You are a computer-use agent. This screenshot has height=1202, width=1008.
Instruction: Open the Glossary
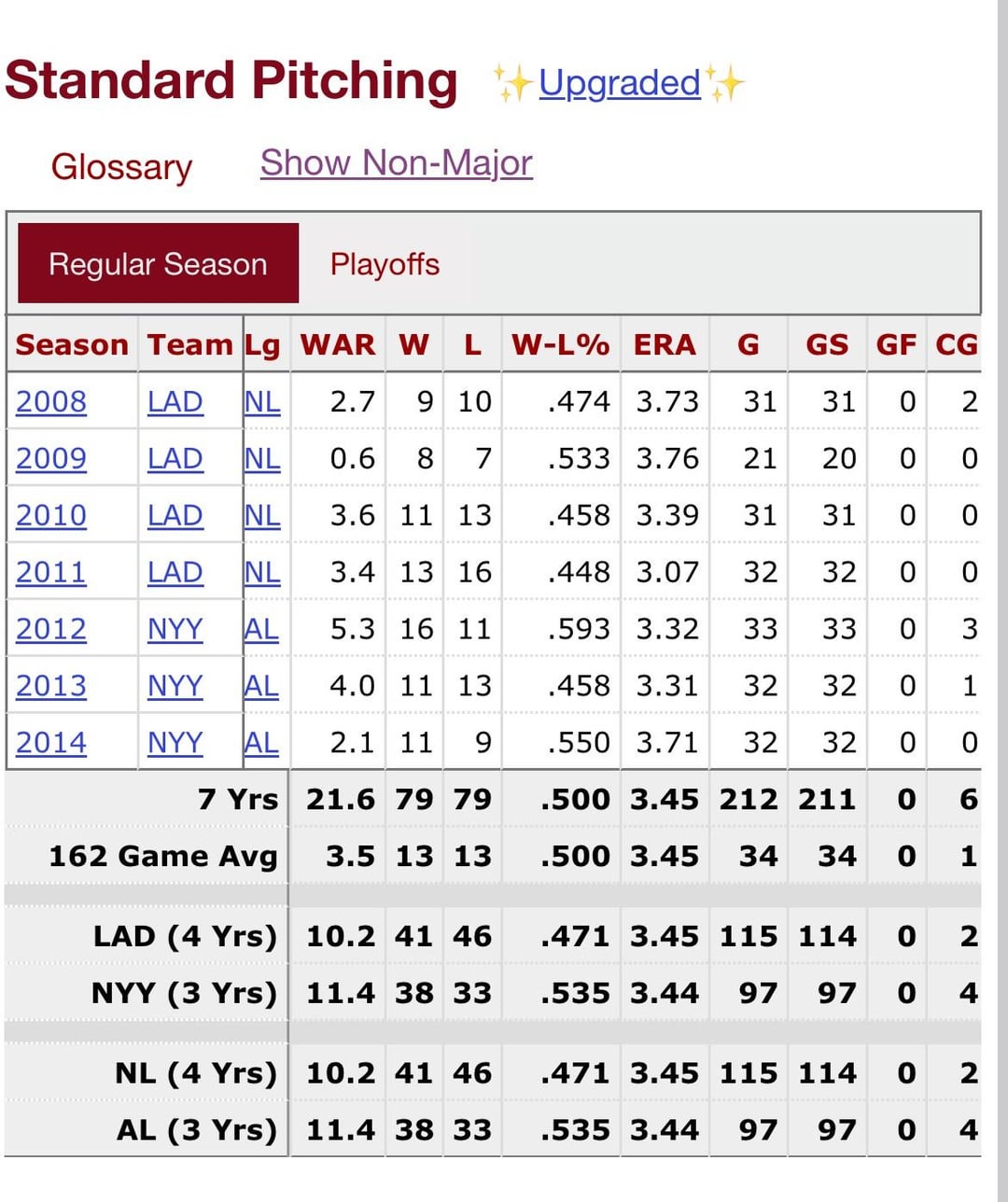coord(121,167)
